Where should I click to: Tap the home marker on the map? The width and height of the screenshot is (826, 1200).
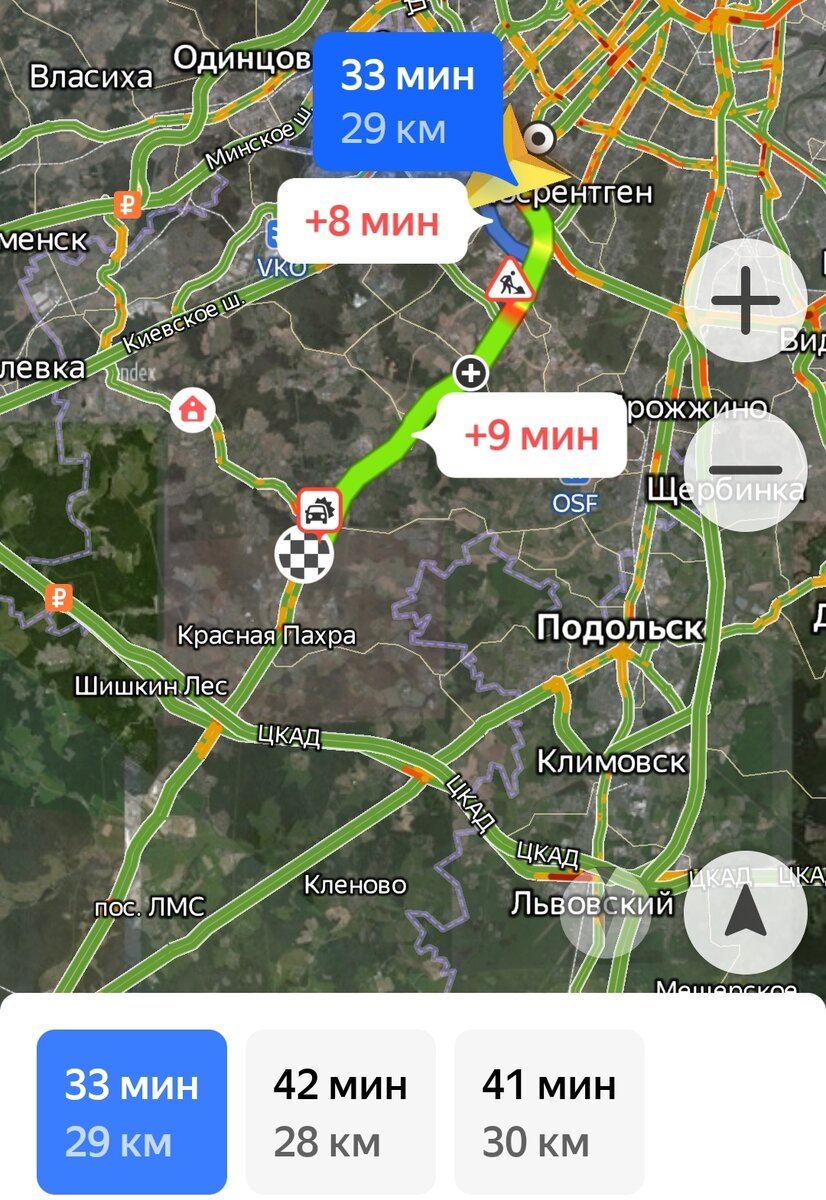pyautogui.click(x=194, y=409)
